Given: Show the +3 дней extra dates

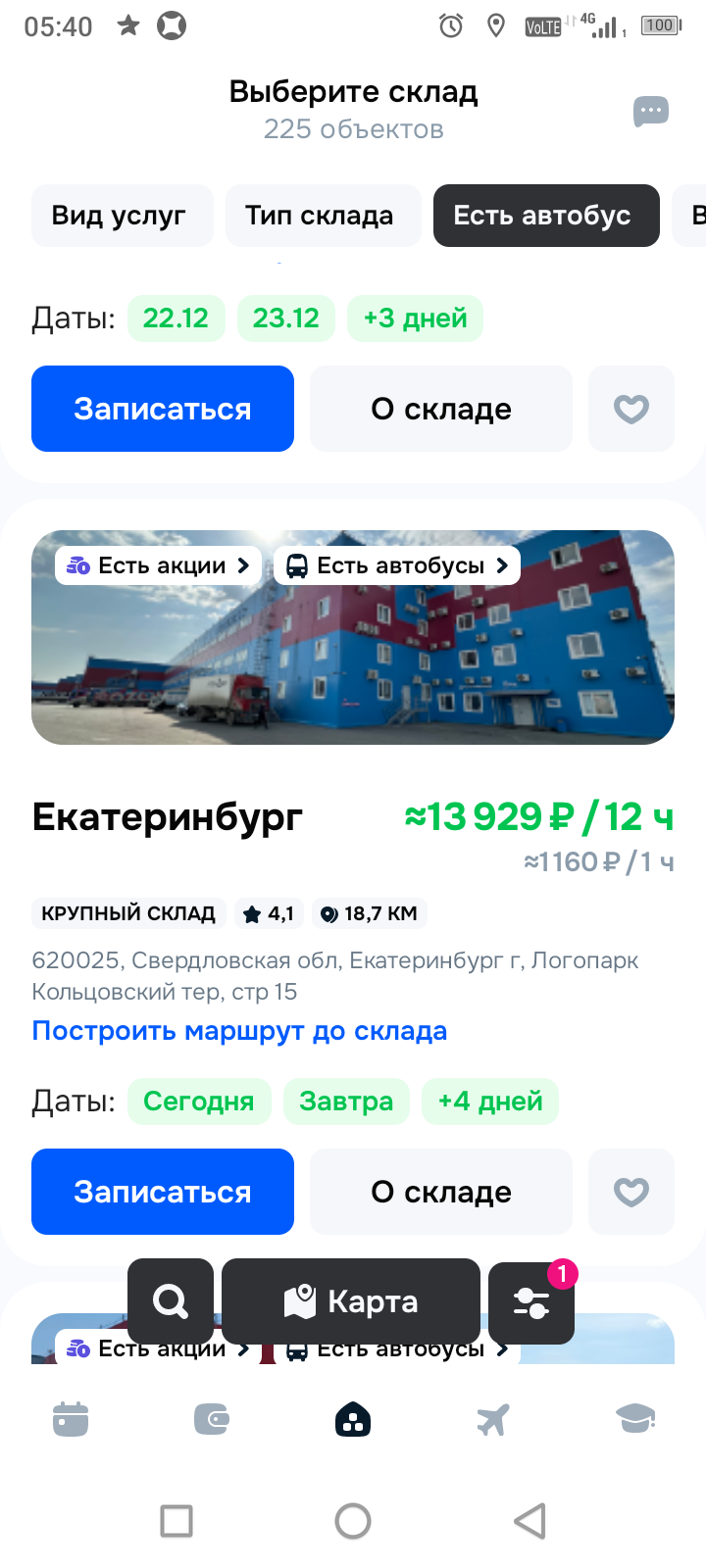Looking at the screenshot, I should [415, 318].
